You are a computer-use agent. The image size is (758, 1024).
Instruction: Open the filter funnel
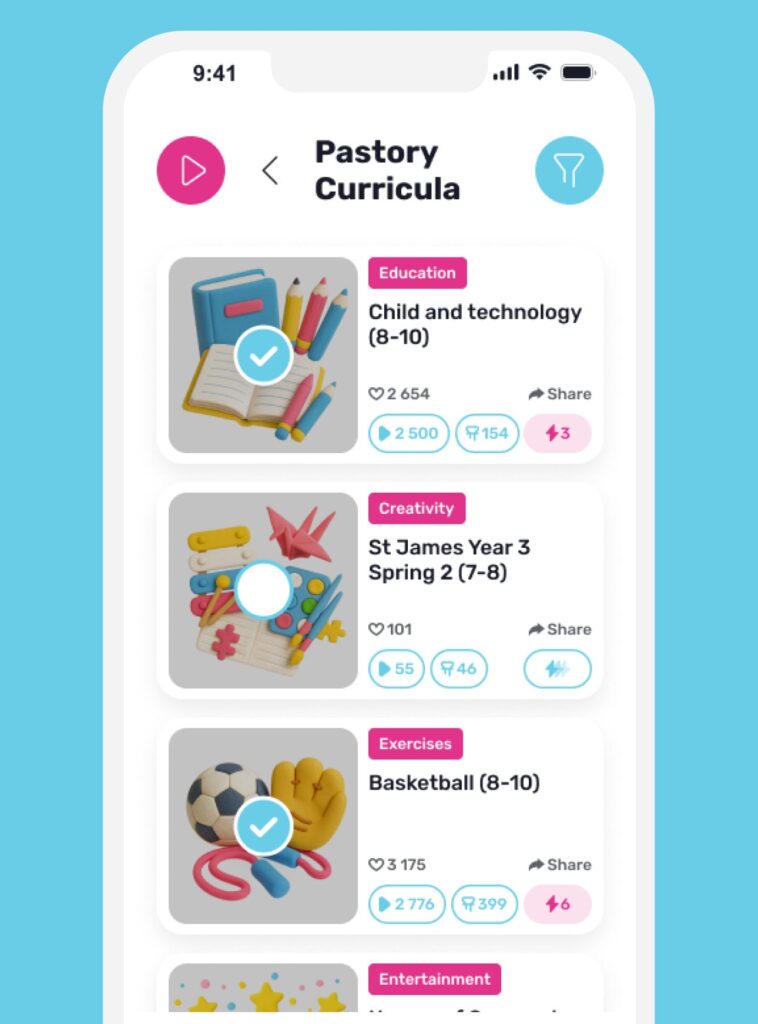569,170
